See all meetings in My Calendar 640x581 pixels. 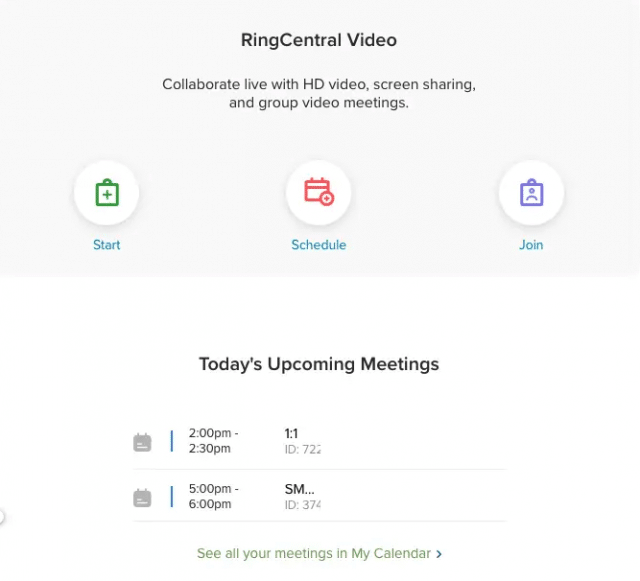coord(318,553)
